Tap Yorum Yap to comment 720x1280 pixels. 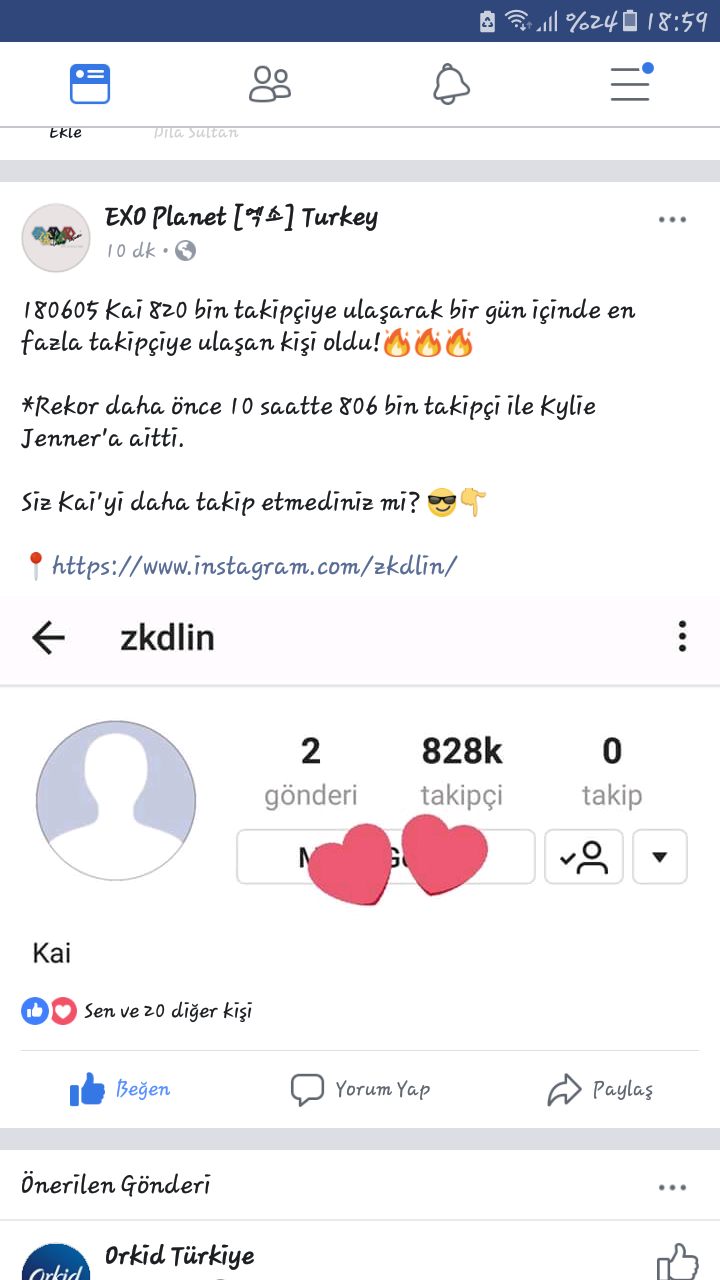[x=360, y=1089]
